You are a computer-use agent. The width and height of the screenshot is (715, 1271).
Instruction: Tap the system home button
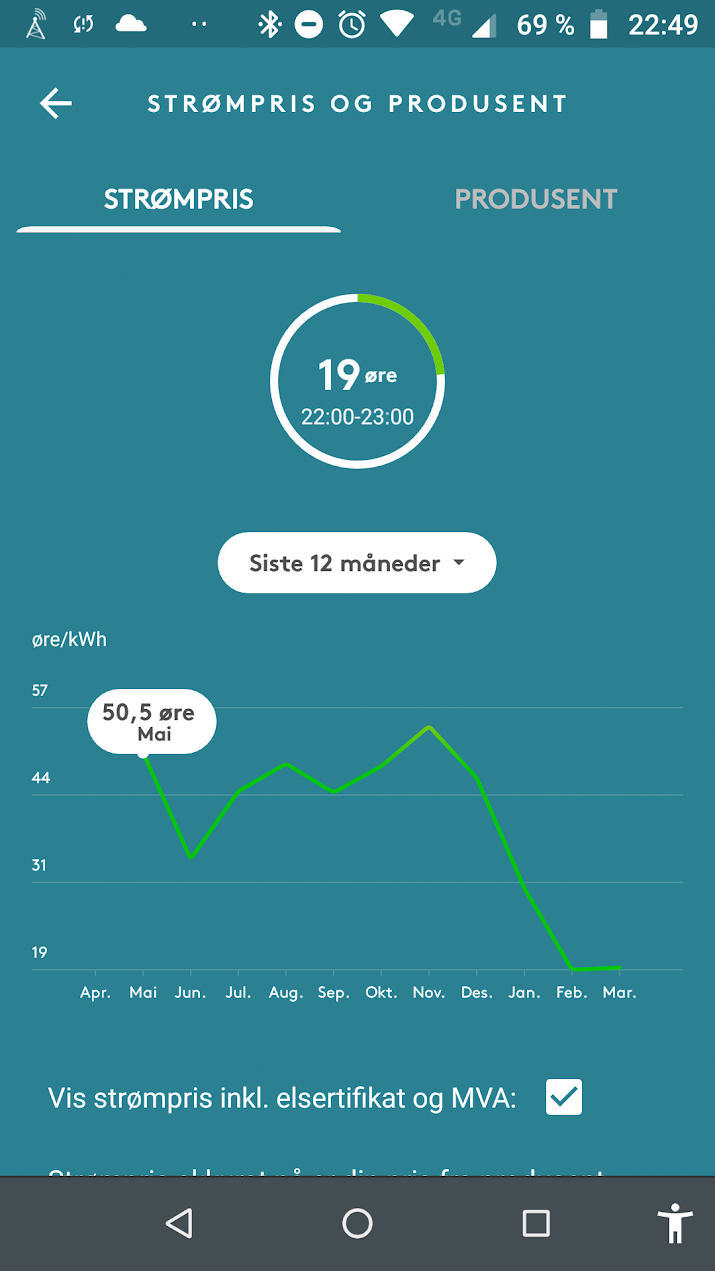357,1223
